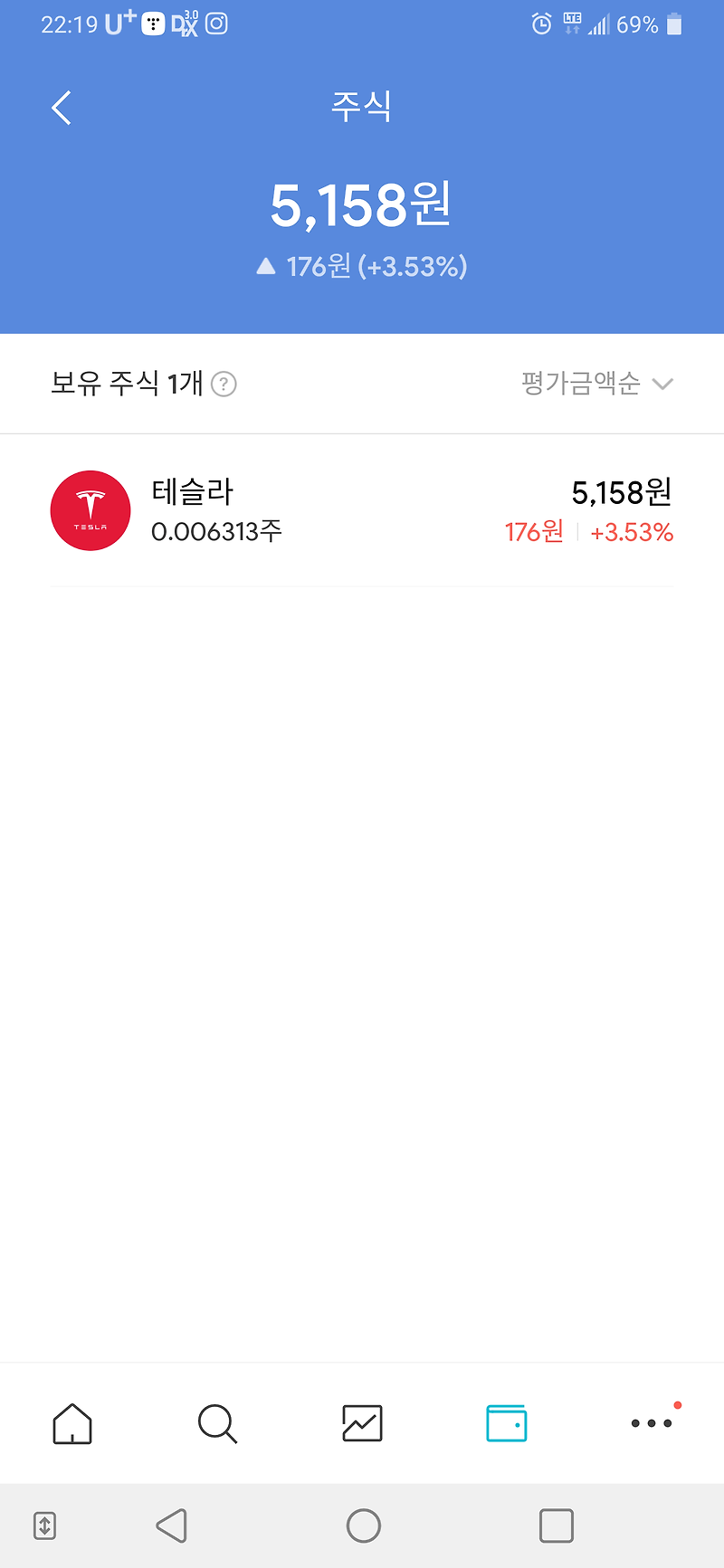Tap the system back button
Screen dimensions: 724x1568
(x=172, y=1525)
